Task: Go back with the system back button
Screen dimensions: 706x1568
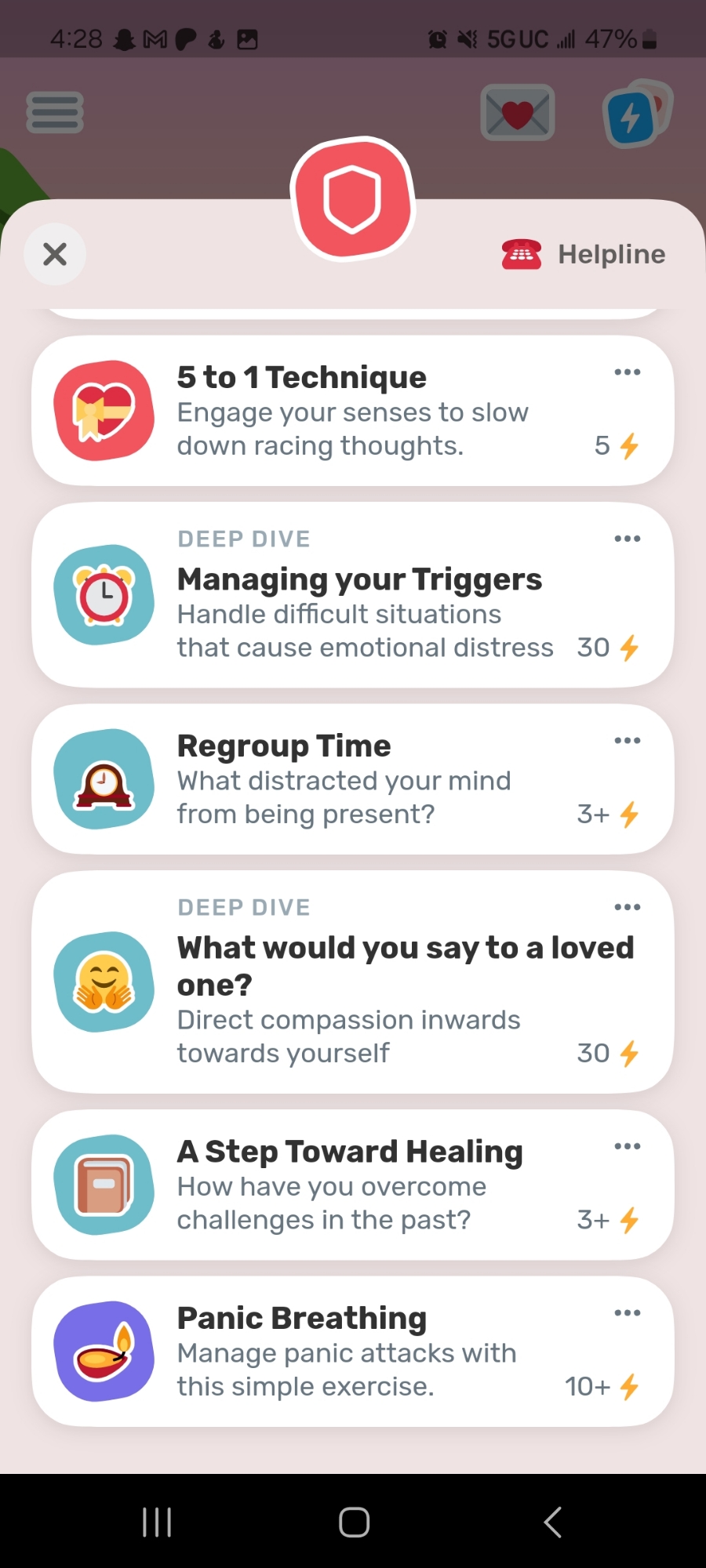Action: coord(552,1522)
